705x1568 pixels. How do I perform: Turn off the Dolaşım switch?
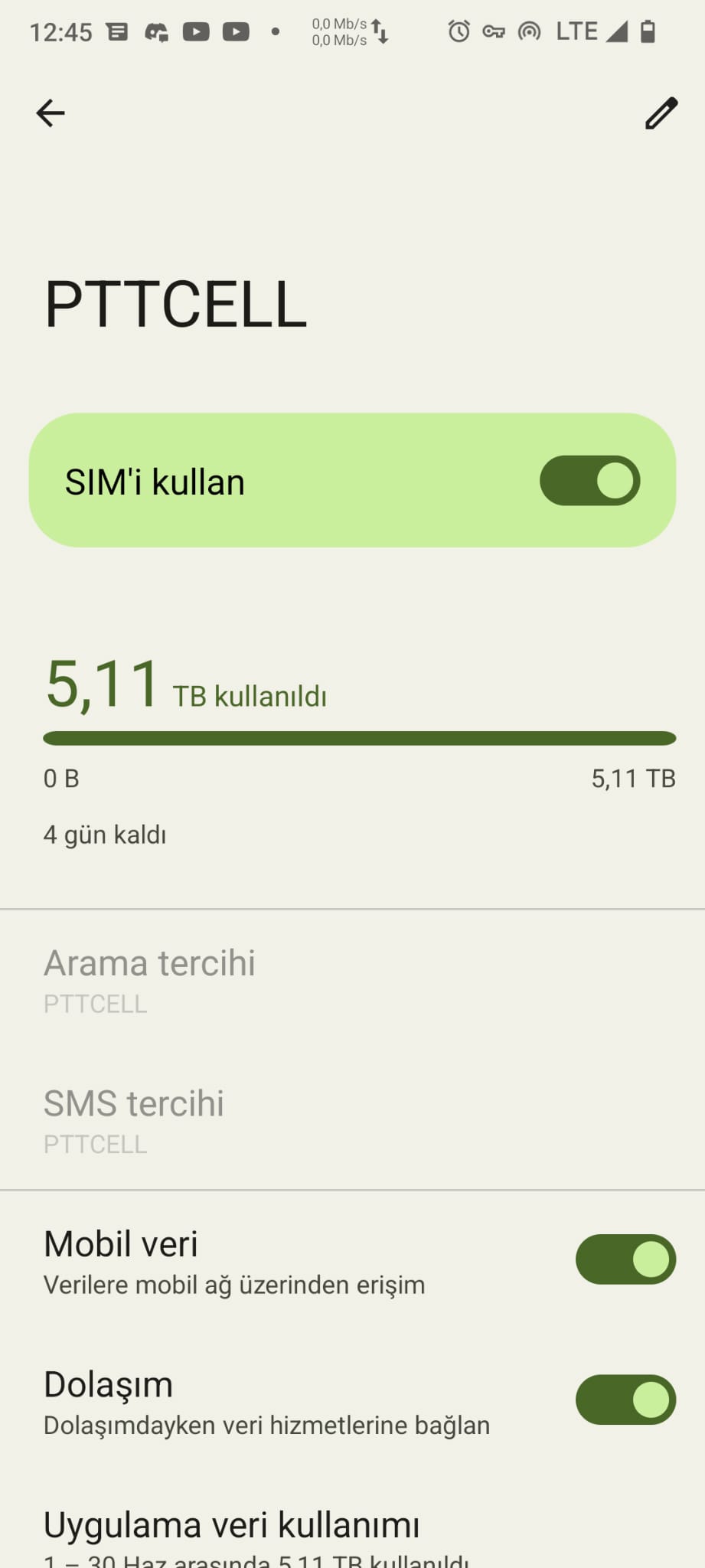tap(625, 1400)
